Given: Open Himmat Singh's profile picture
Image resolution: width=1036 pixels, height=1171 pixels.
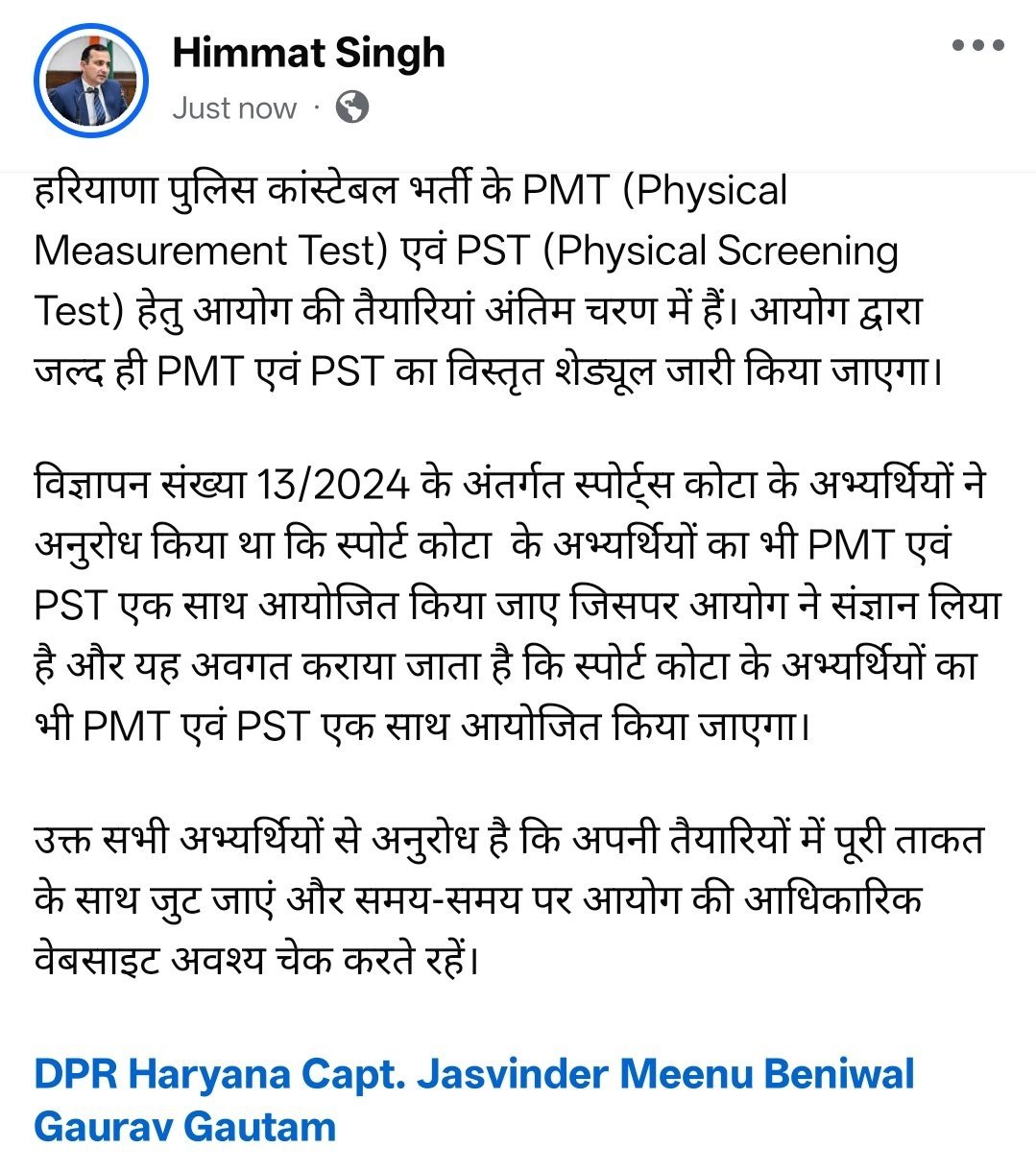Looking at the screenshot, I should [90, 80].
